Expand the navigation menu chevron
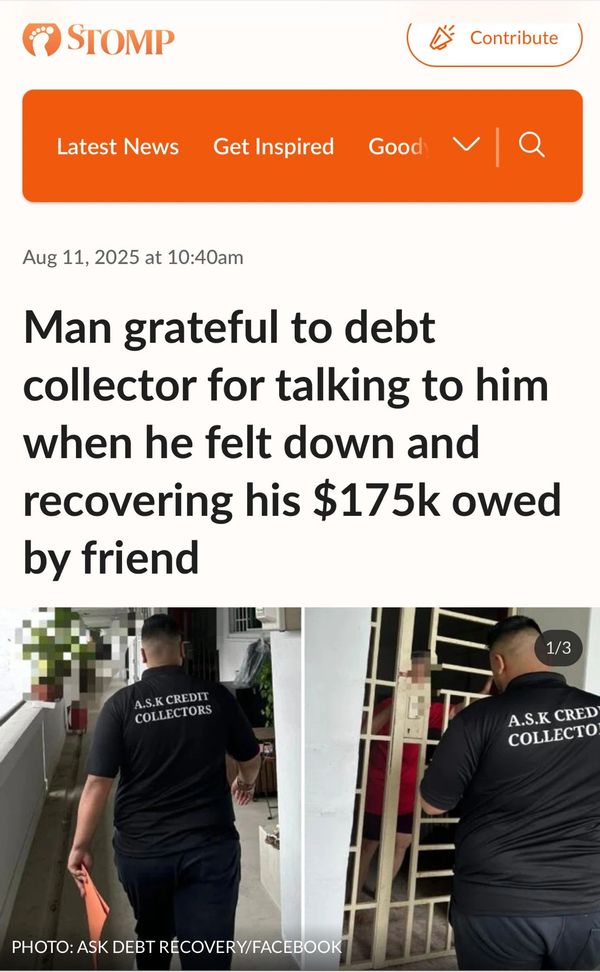 466,144
